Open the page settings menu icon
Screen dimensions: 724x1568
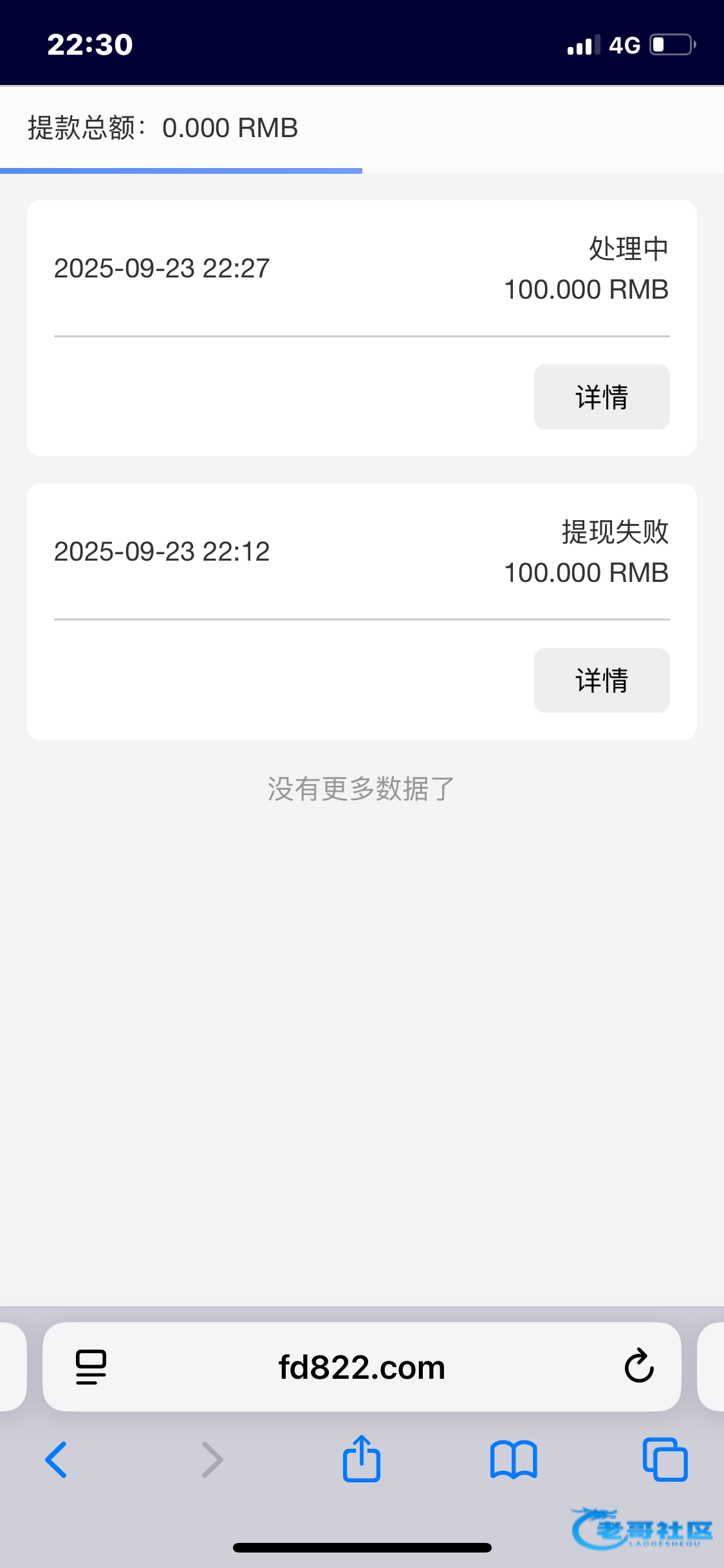(x=91, y=1367)
